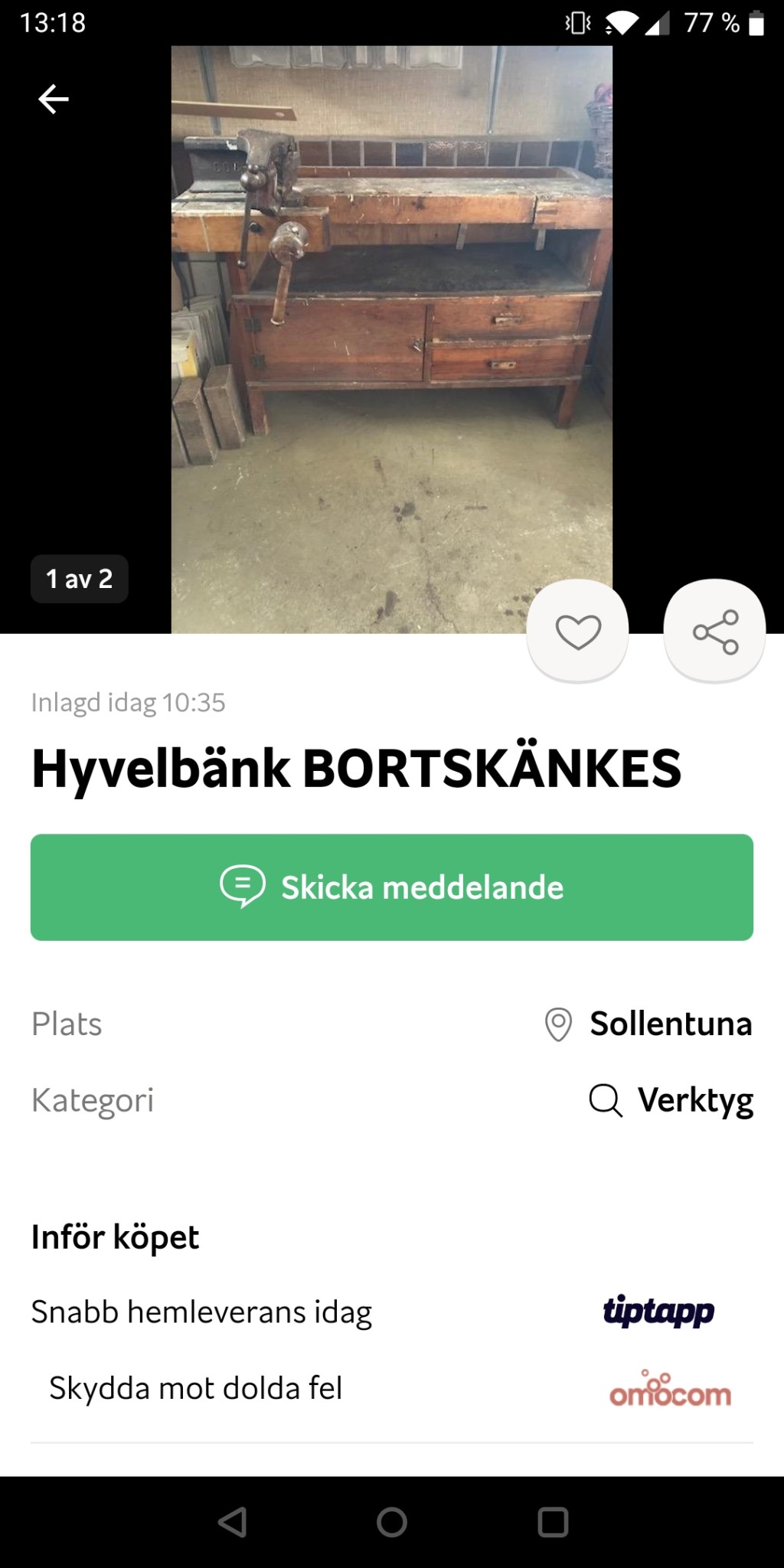Tap Skicka meddelande to contact seller
The height and width of the screenshot is (1568, 784).
coord(392,887)
